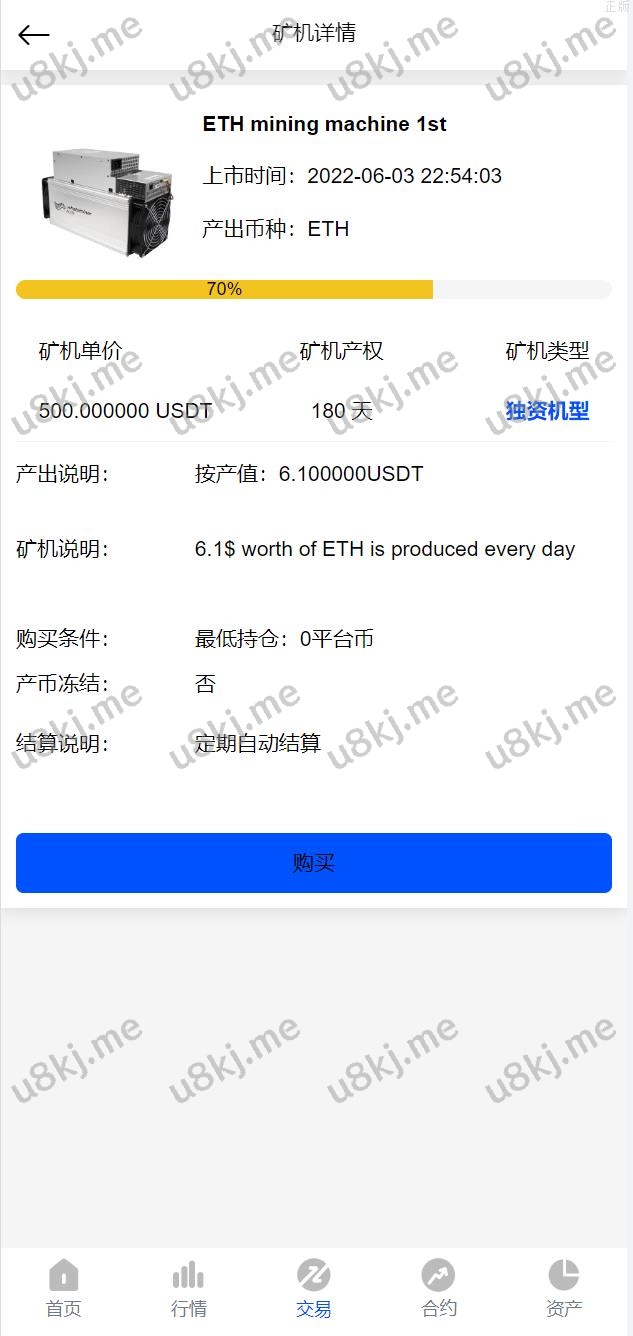This screenshot has height=1336, width=633.
Task: Open the 行情 market tab
Action: click(x=188, y=1288)
